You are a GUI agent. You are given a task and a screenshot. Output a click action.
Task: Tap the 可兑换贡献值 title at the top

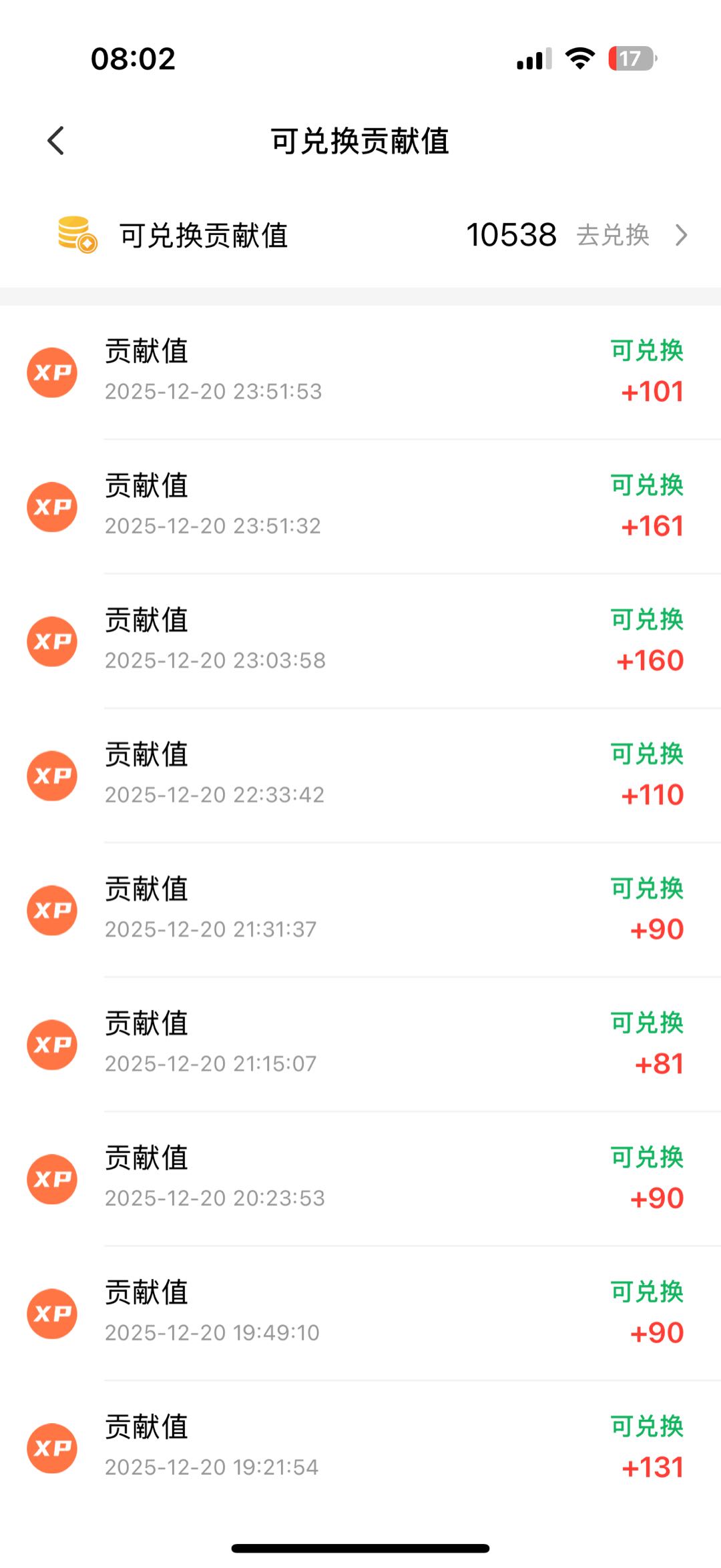(360, 142)
